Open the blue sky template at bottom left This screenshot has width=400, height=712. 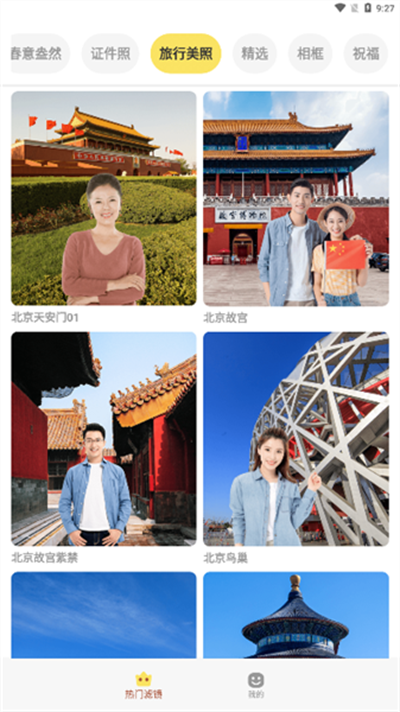(104, 615)
